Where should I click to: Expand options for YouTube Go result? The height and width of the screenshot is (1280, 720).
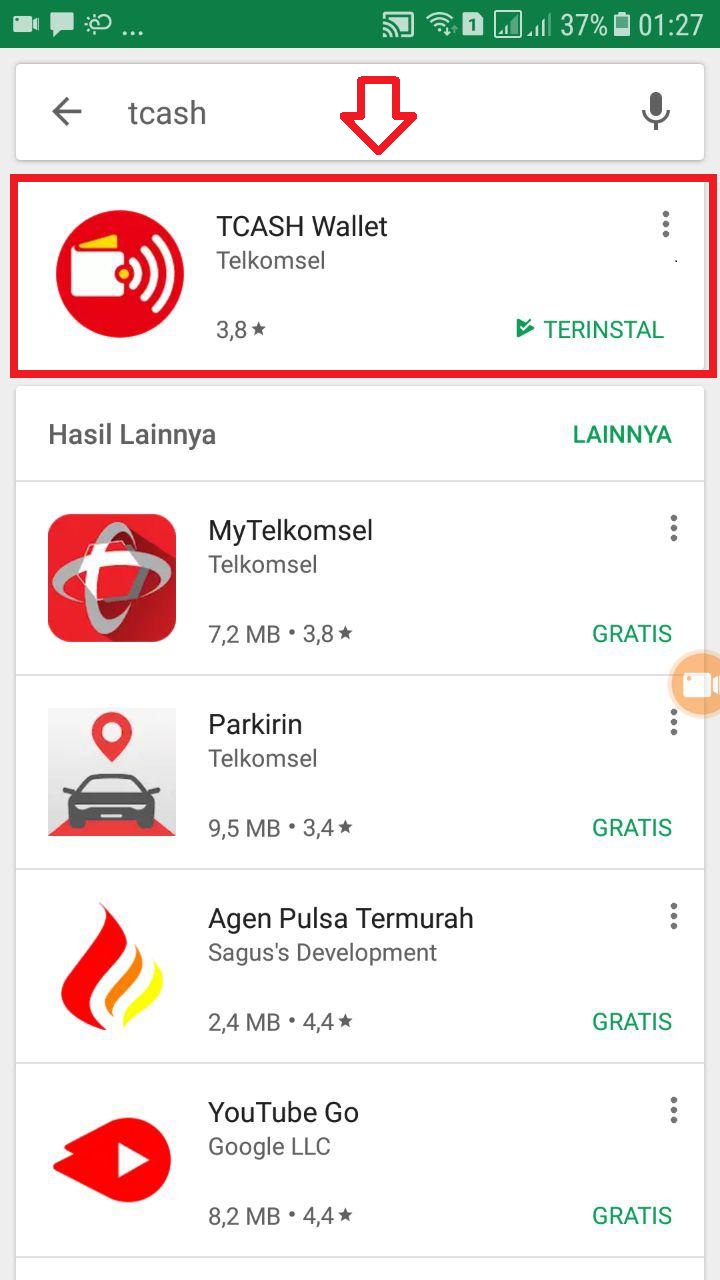coord(673,1111)
